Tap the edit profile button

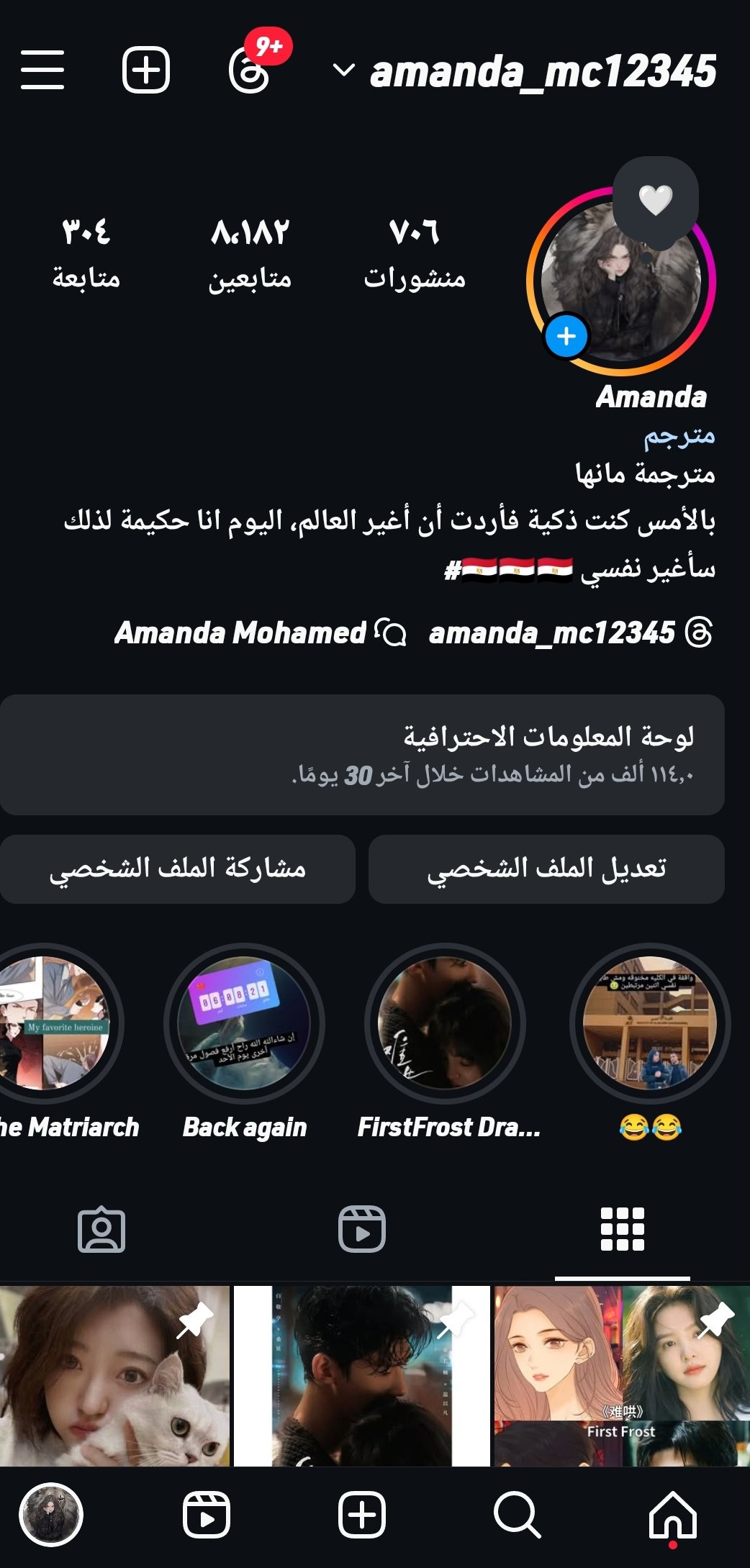click(546, 869)
